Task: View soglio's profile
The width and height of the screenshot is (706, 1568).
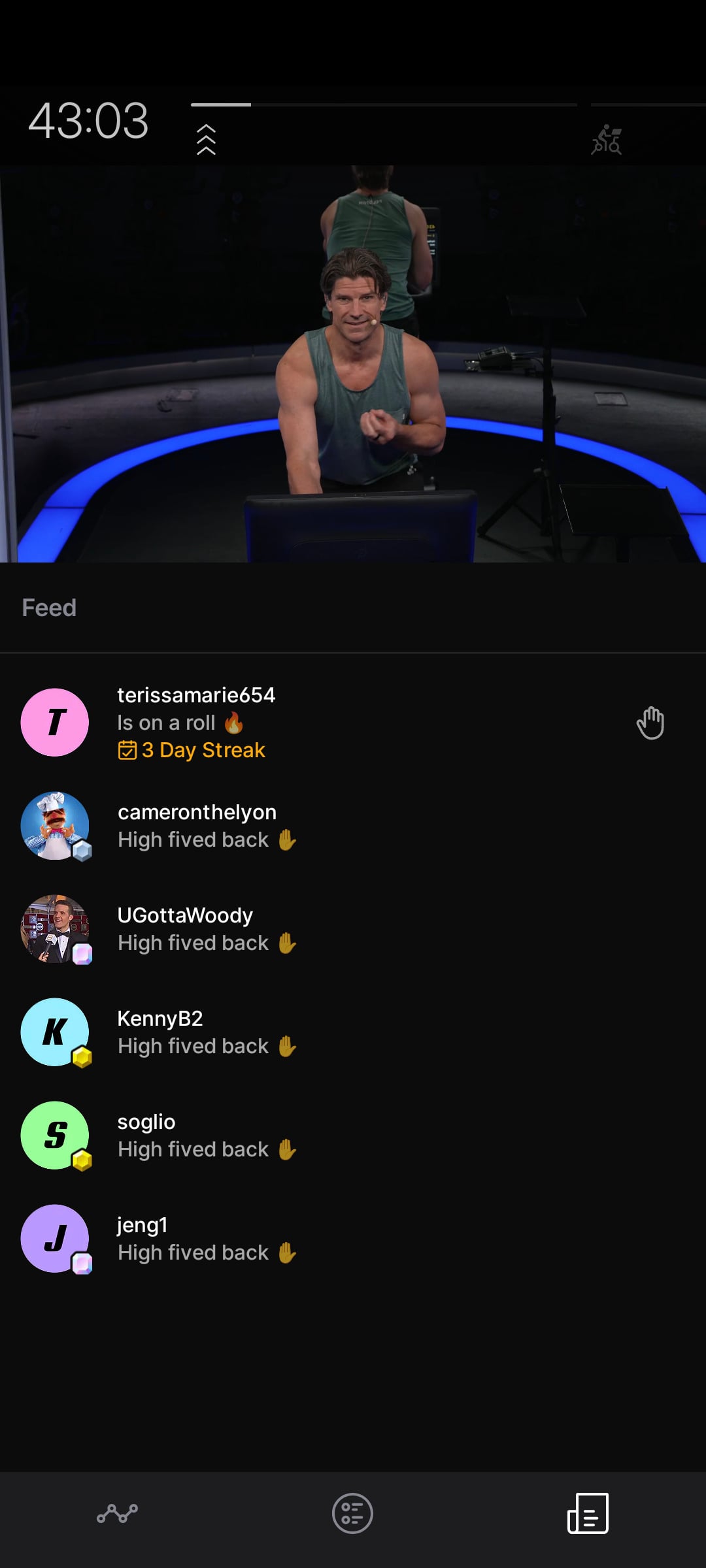Action: coord(55,1135)
